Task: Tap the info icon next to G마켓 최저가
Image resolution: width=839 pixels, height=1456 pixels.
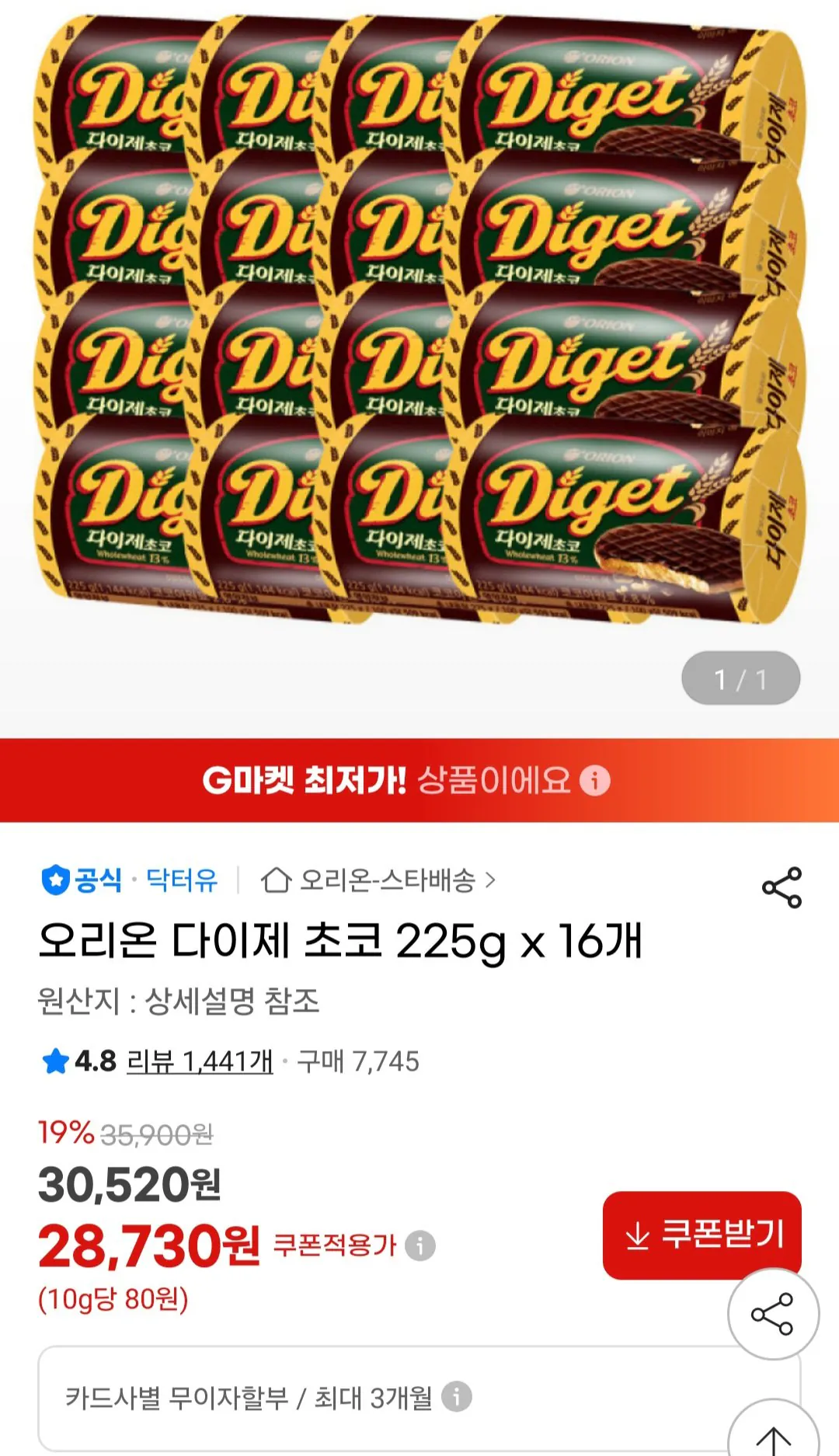Action: (x=597, y=781)
